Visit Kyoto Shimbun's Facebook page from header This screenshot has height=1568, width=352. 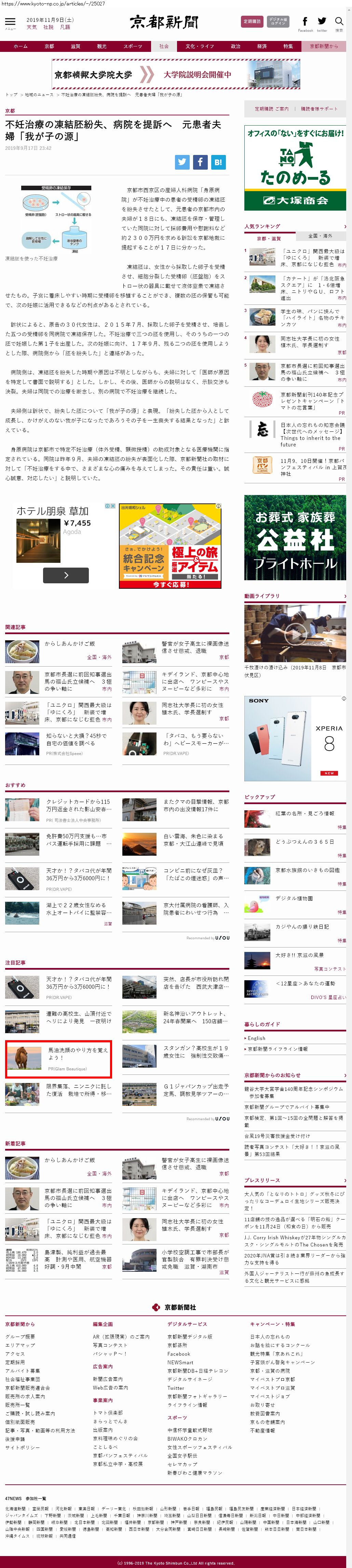point(305,22)
